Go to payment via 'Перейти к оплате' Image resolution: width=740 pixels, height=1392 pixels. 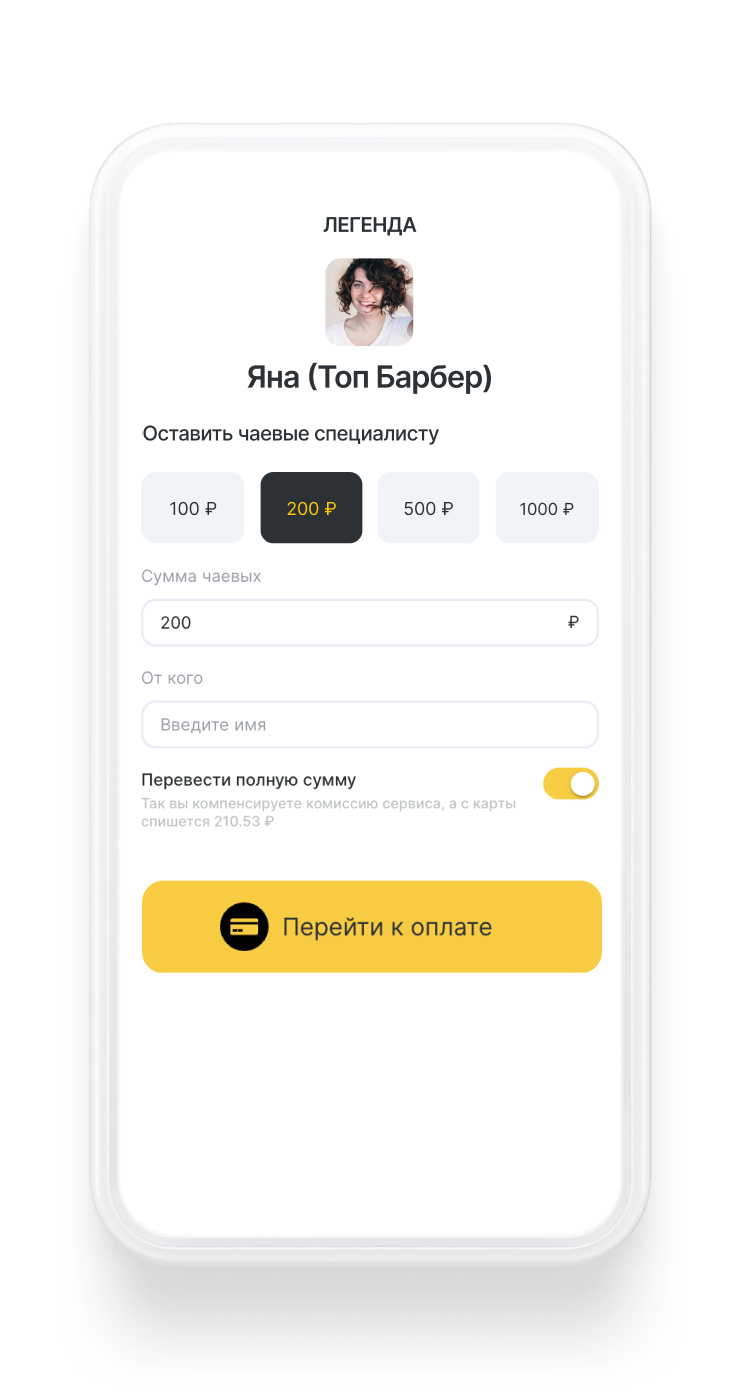371,926
